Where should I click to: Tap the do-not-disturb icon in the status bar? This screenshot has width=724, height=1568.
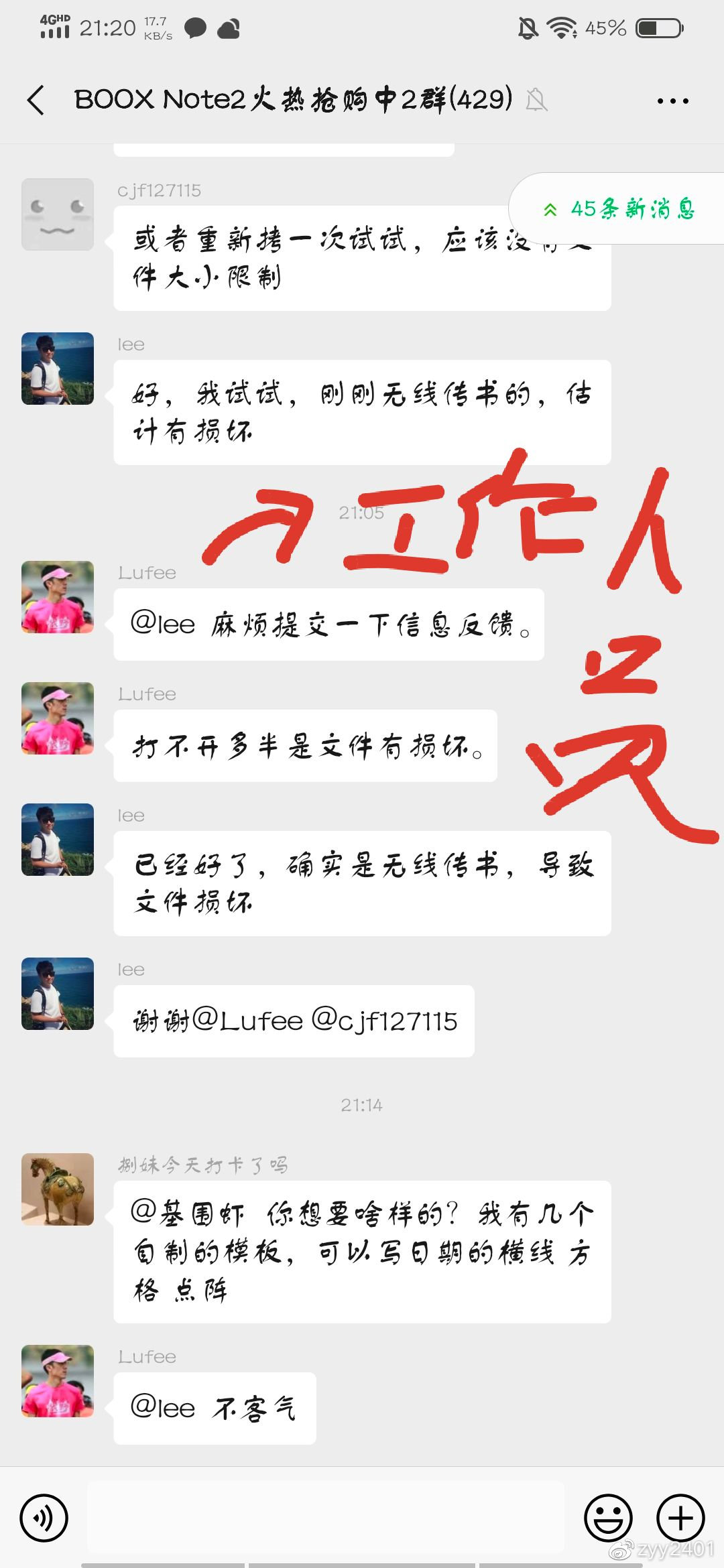529,27
